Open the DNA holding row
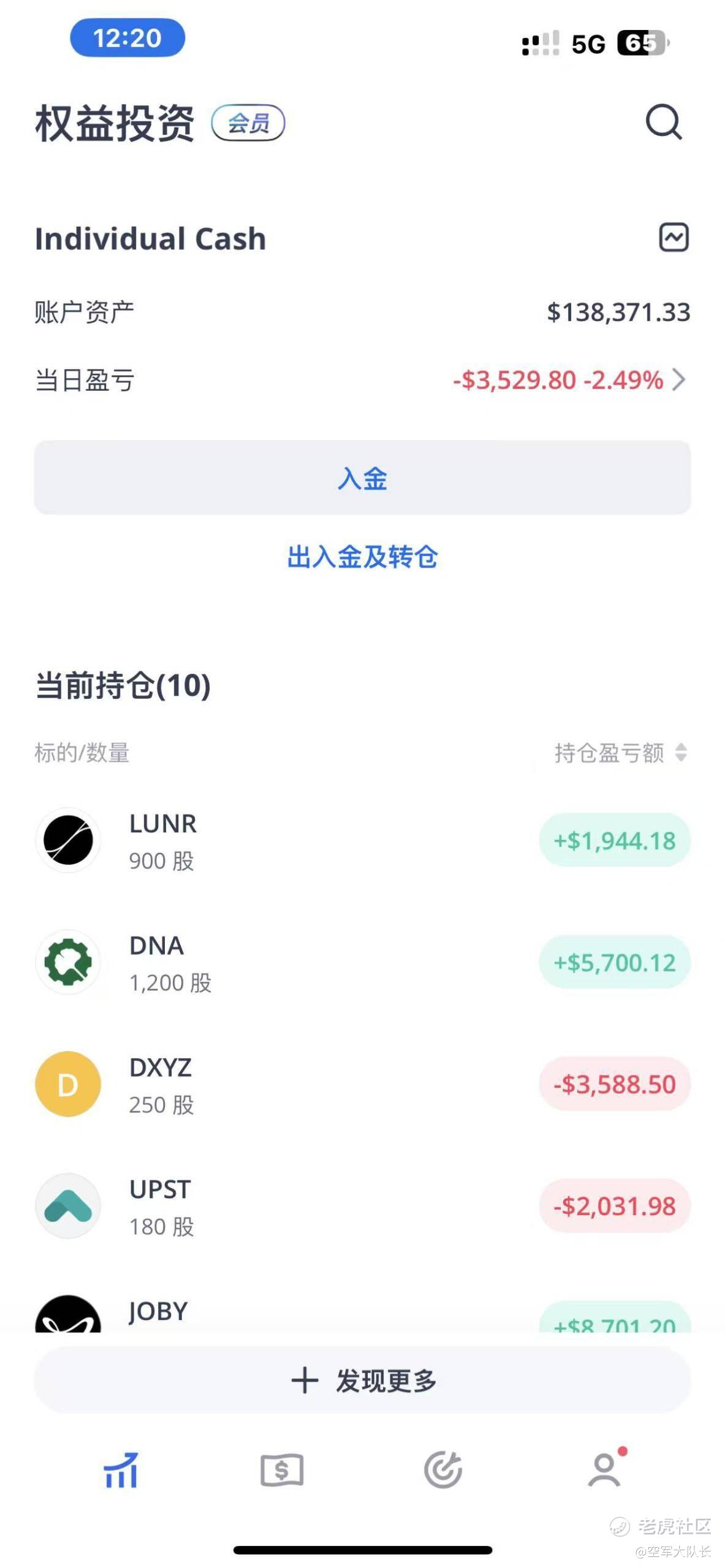Image resolution: width=725 pixels, height=1568 pixels. [x=362, y=962]
